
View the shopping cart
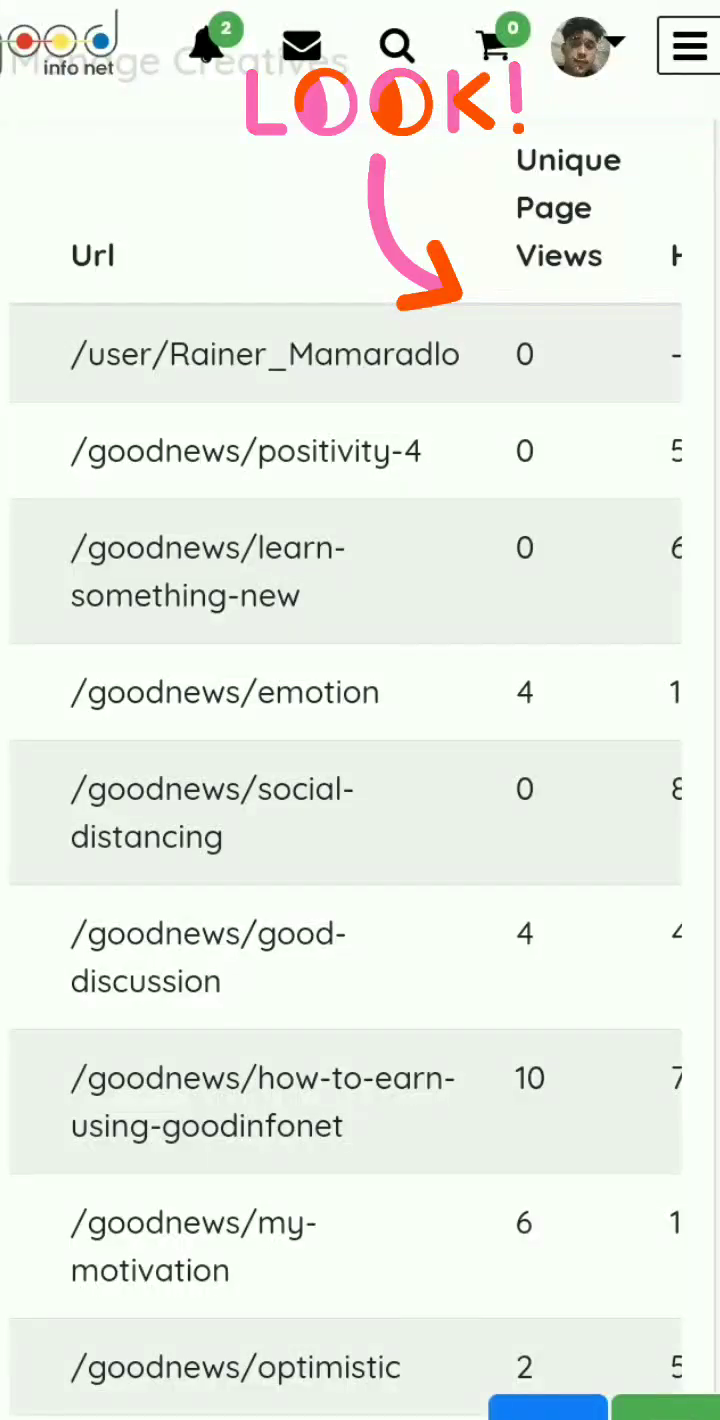(493, 46)
